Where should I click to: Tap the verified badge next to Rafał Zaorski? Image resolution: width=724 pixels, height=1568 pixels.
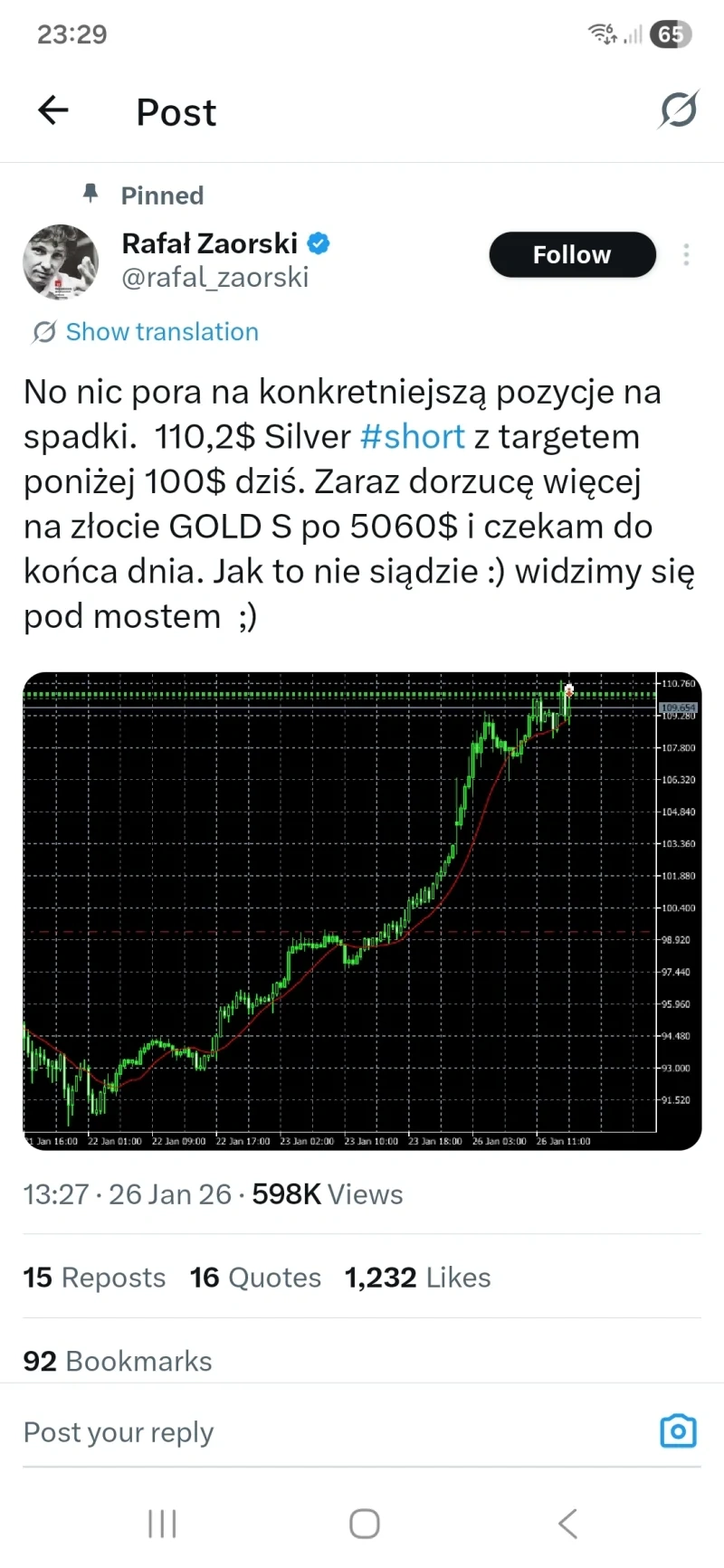tap(318, 242)
